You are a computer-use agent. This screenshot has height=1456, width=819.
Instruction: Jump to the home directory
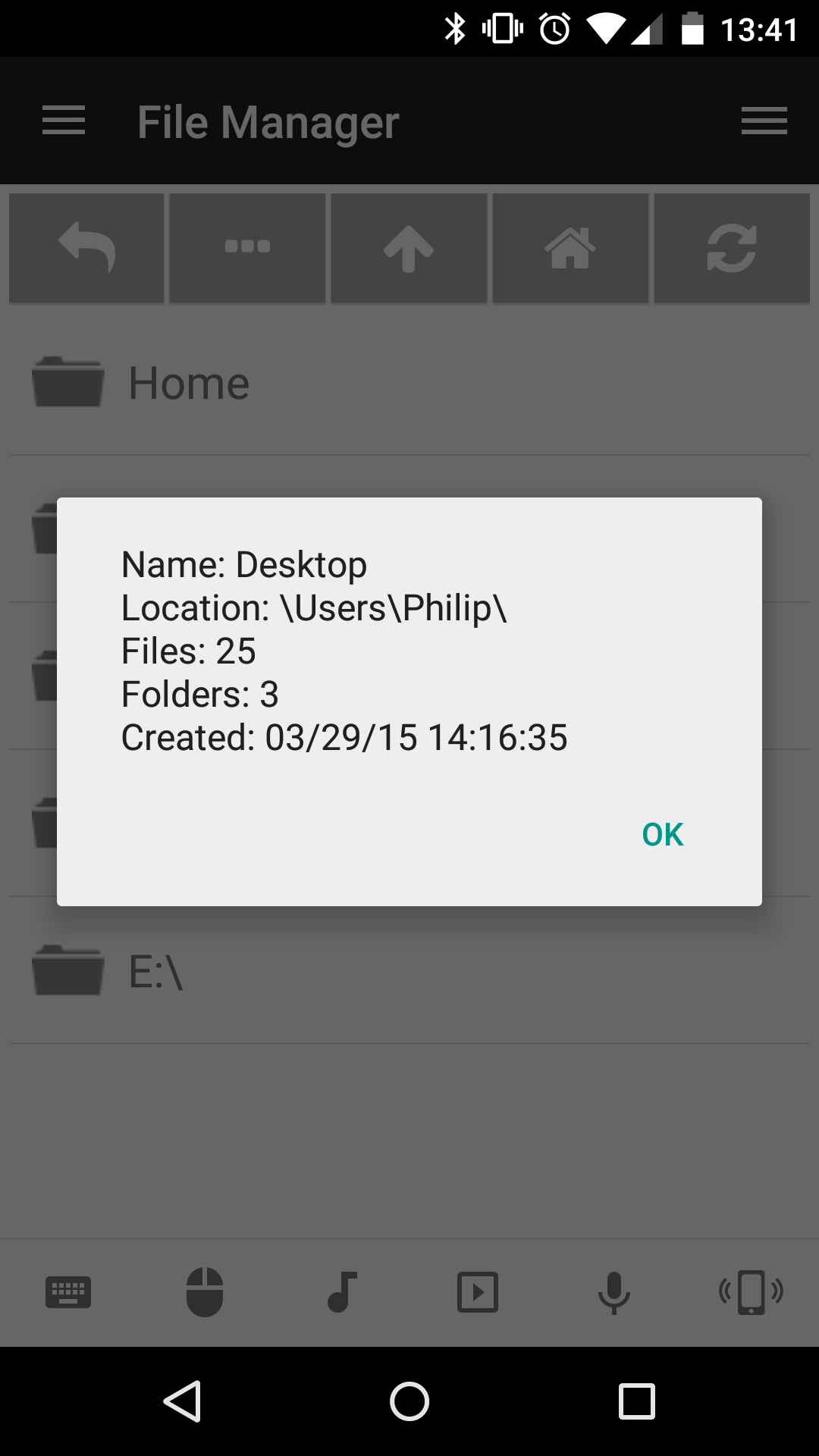pyautogui.click(x=570, y=248)
